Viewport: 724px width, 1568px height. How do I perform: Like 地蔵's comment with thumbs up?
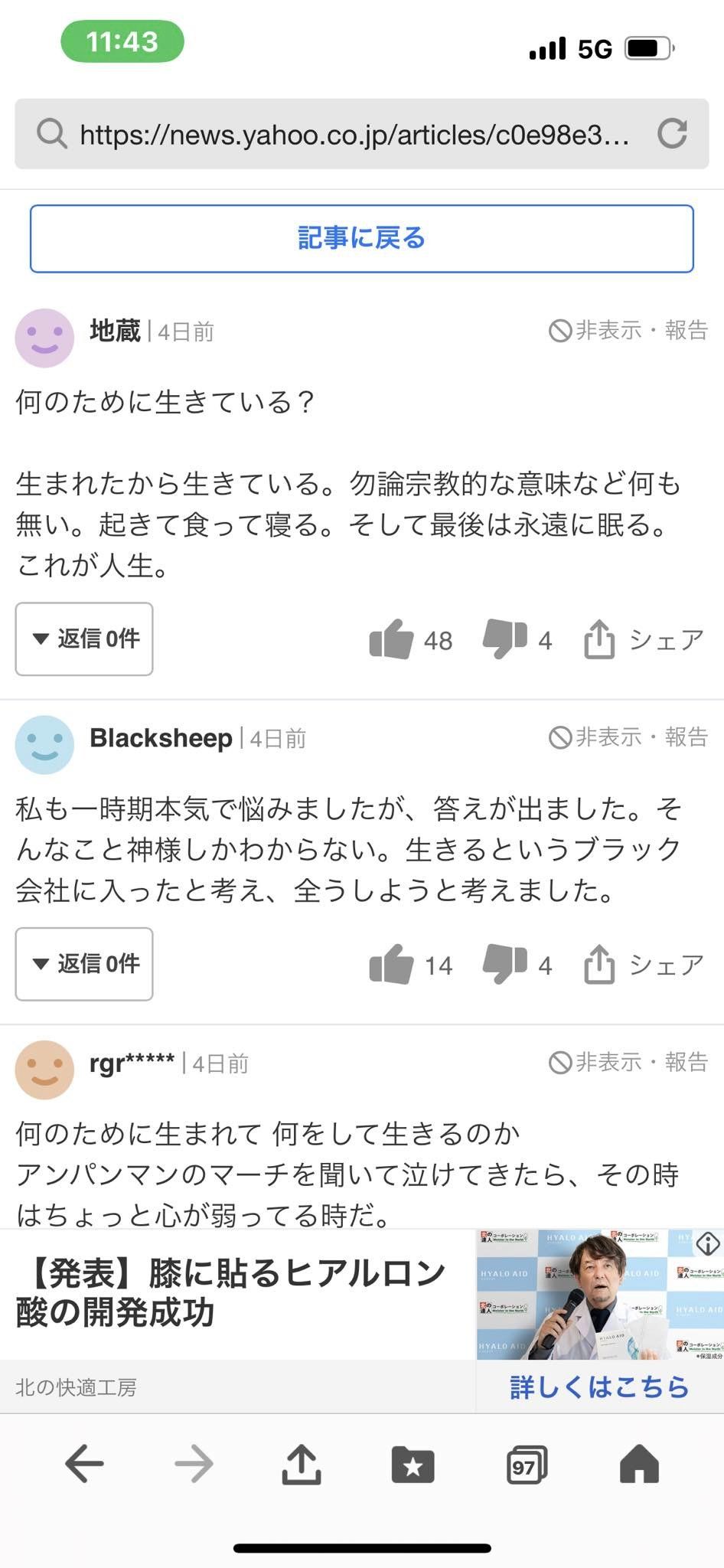pos(391,639)
